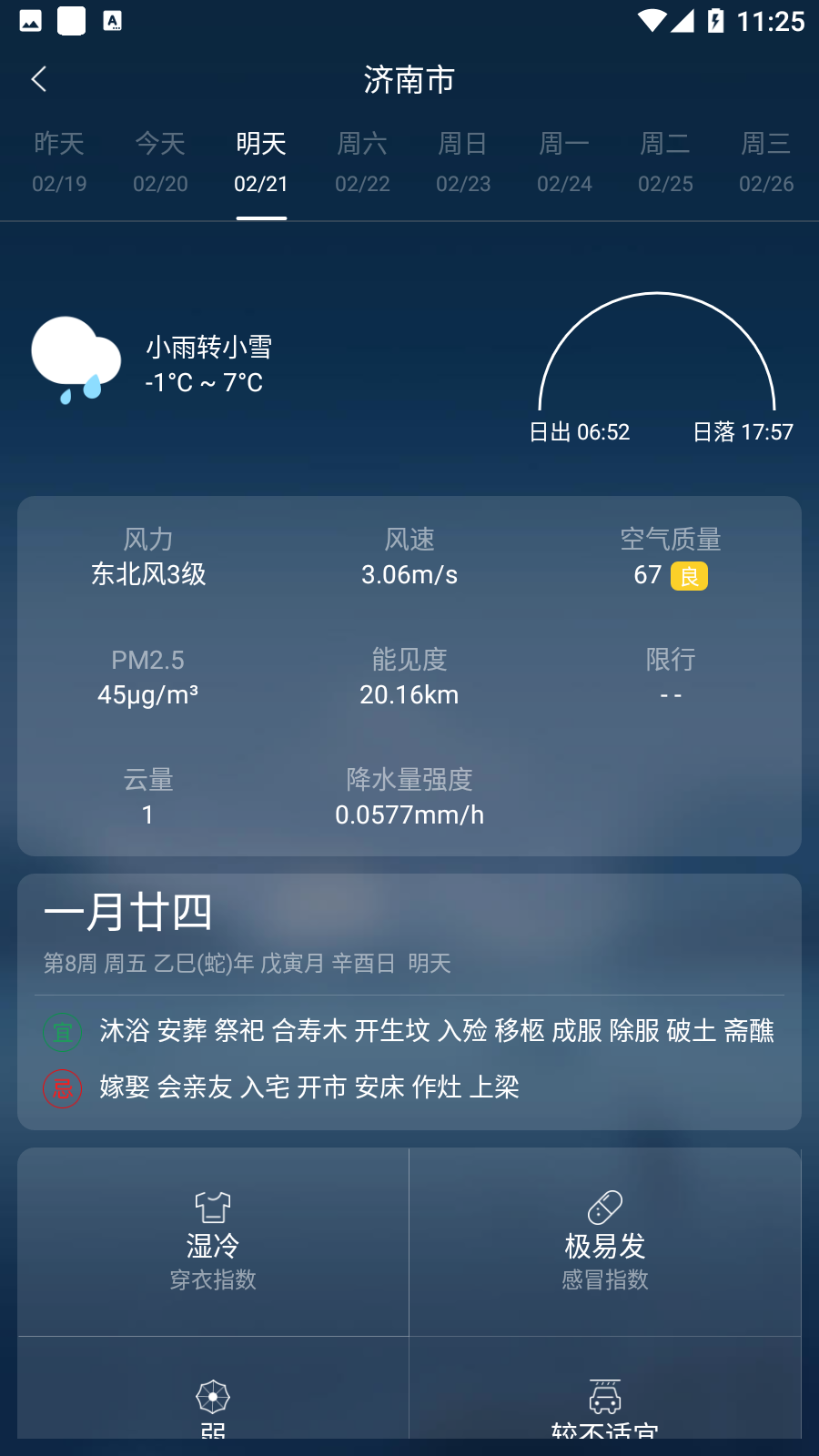Go back using the top-left arrow
Viewport: 819px width, 1456px height.
39,79
